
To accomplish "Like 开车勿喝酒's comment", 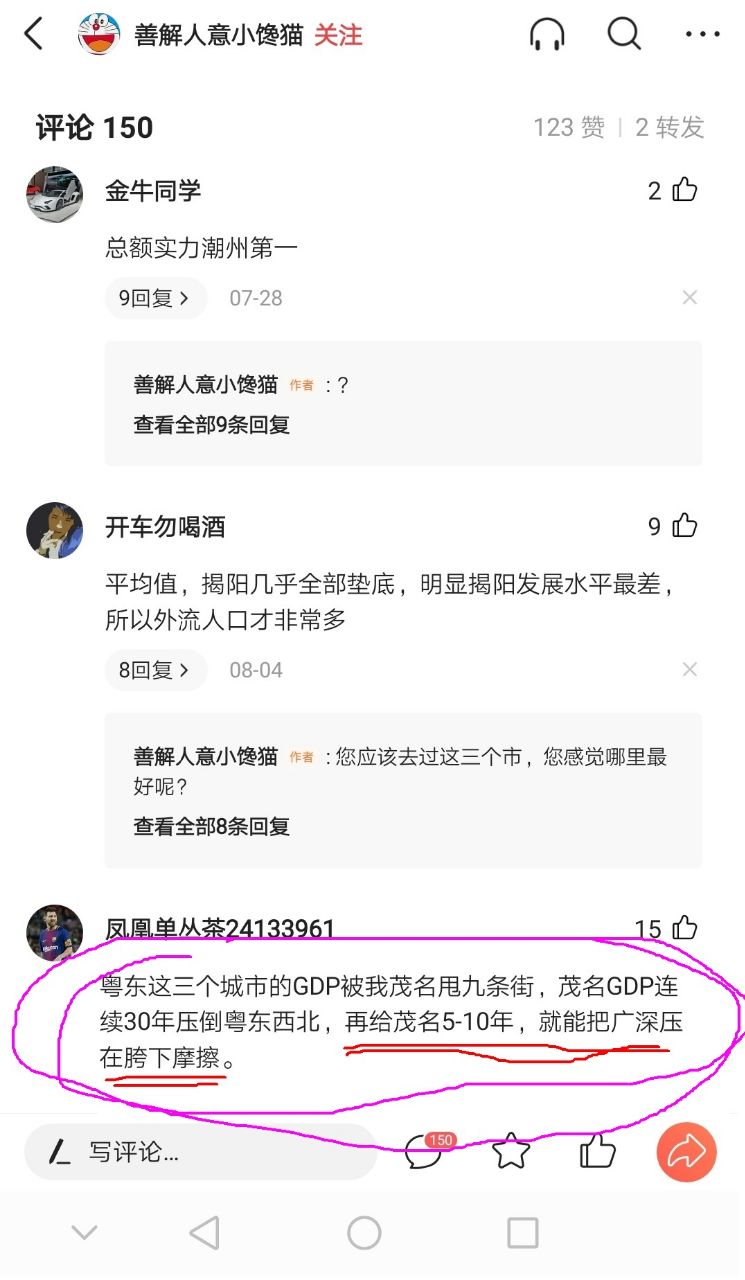I will 685,526.
